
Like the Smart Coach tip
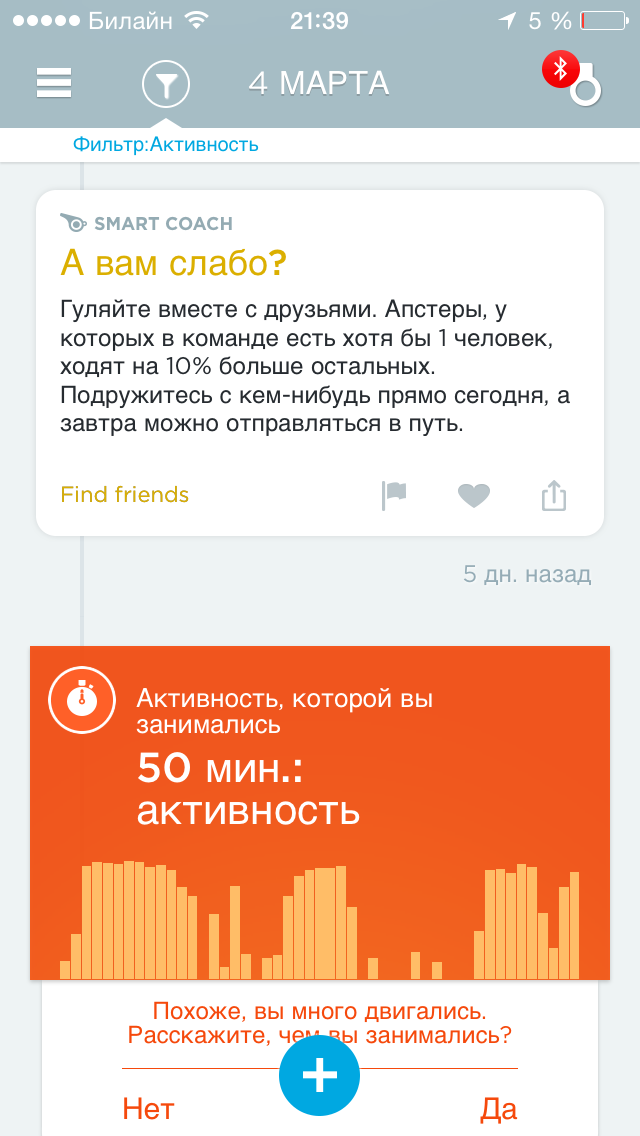(474, 496)
